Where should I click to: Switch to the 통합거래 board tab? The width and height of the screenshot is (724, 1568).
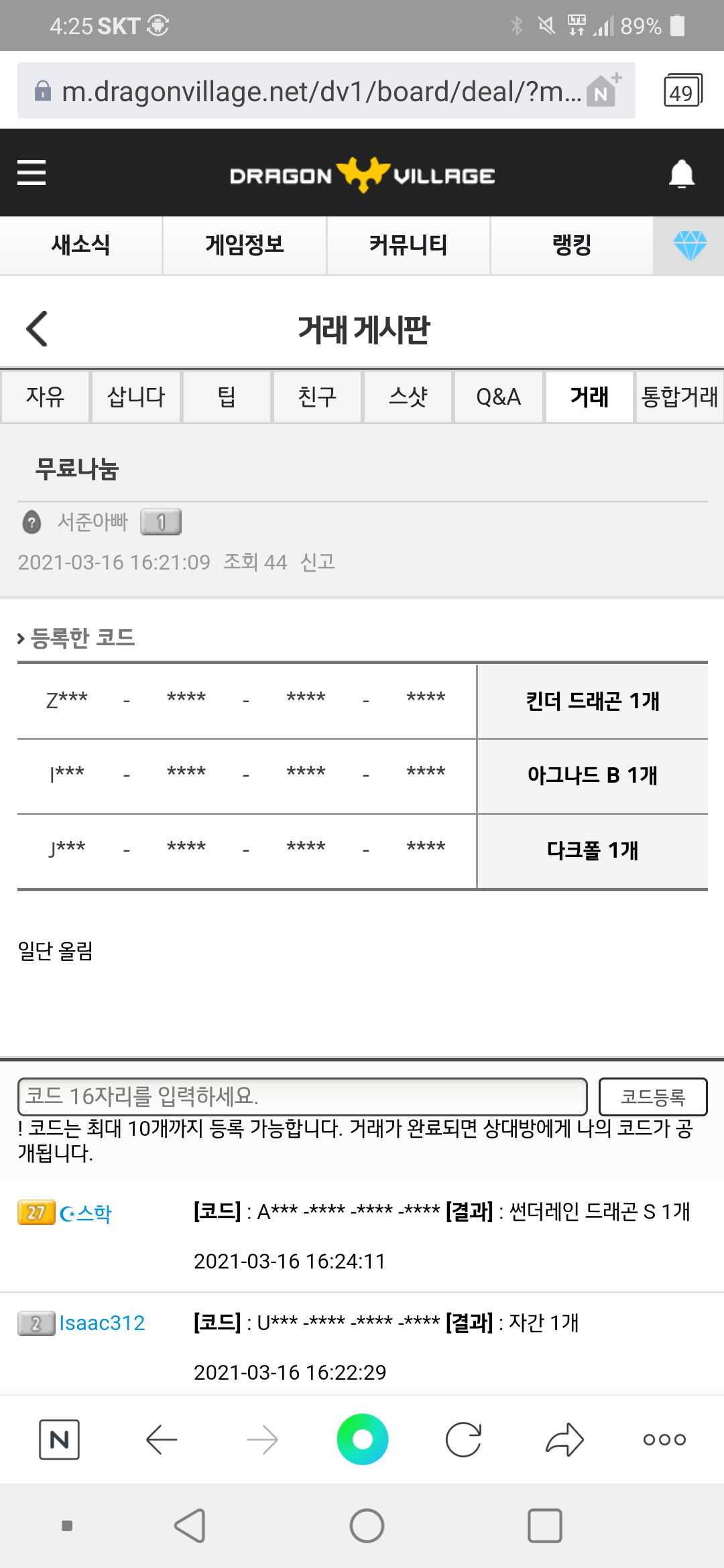click(x=679, y=397)
